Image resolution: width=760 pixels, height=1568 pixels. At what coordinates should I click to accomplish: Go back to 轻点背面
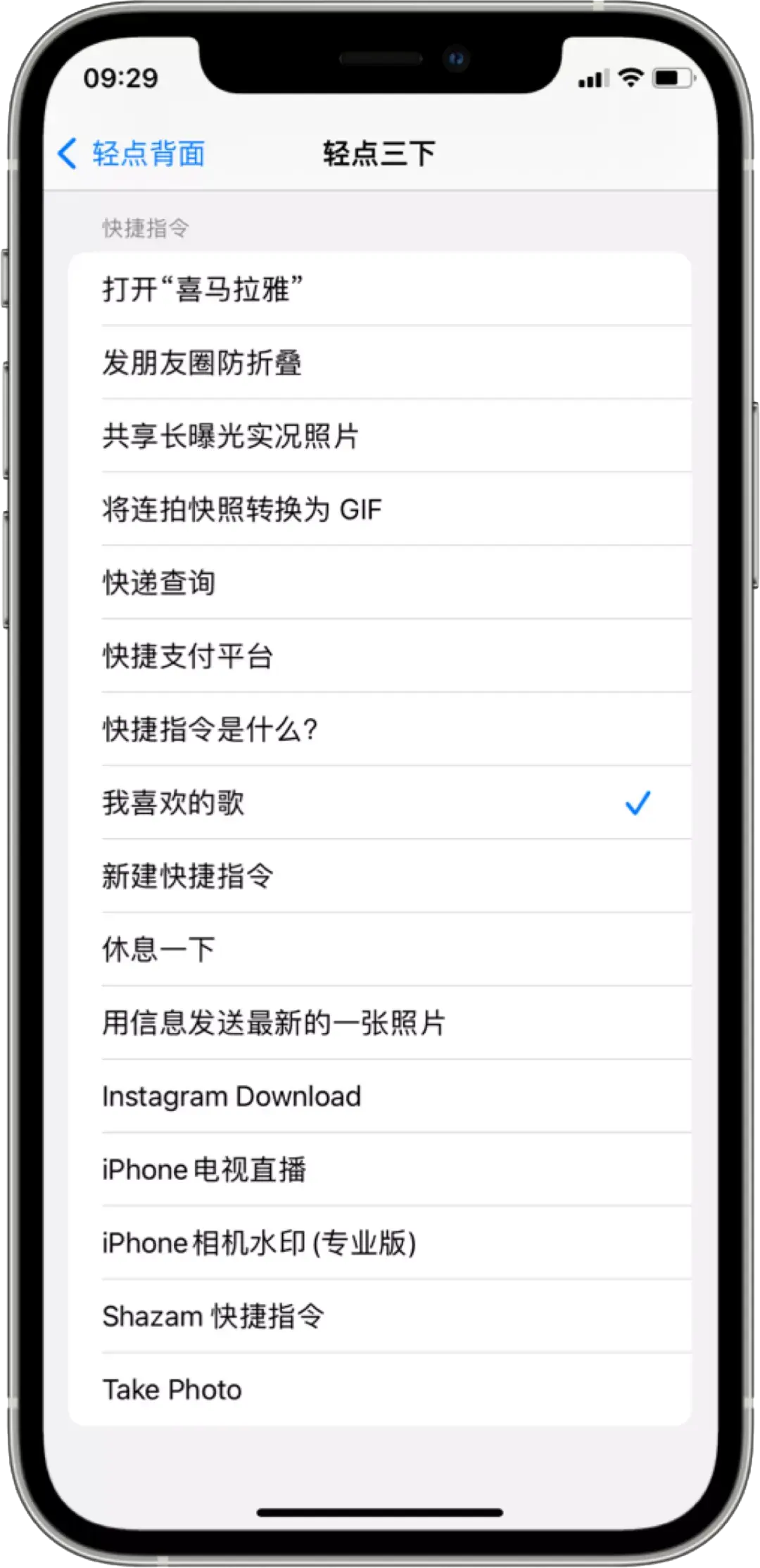coord(132,153)
